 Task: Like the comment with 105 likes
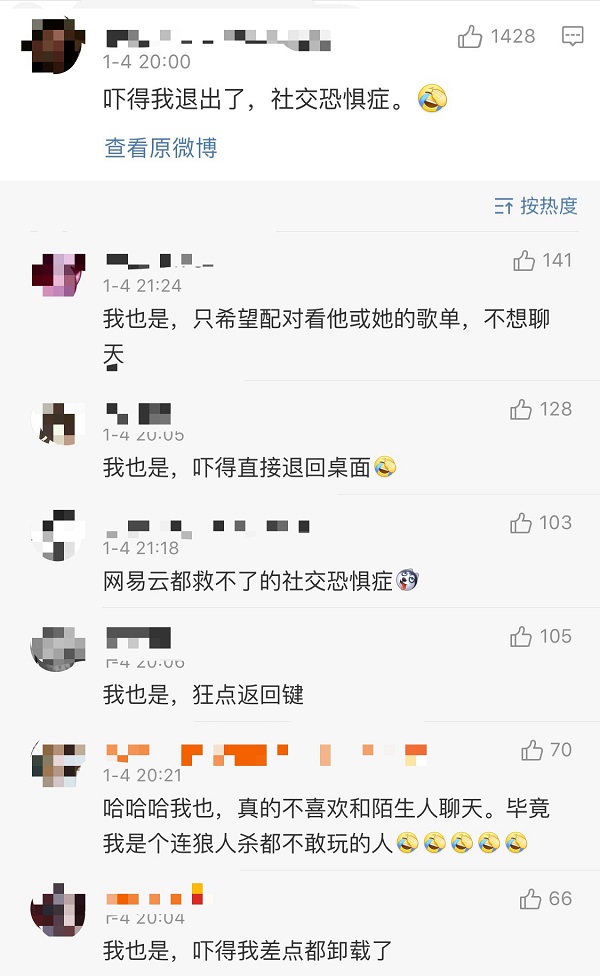coord(521,637)
